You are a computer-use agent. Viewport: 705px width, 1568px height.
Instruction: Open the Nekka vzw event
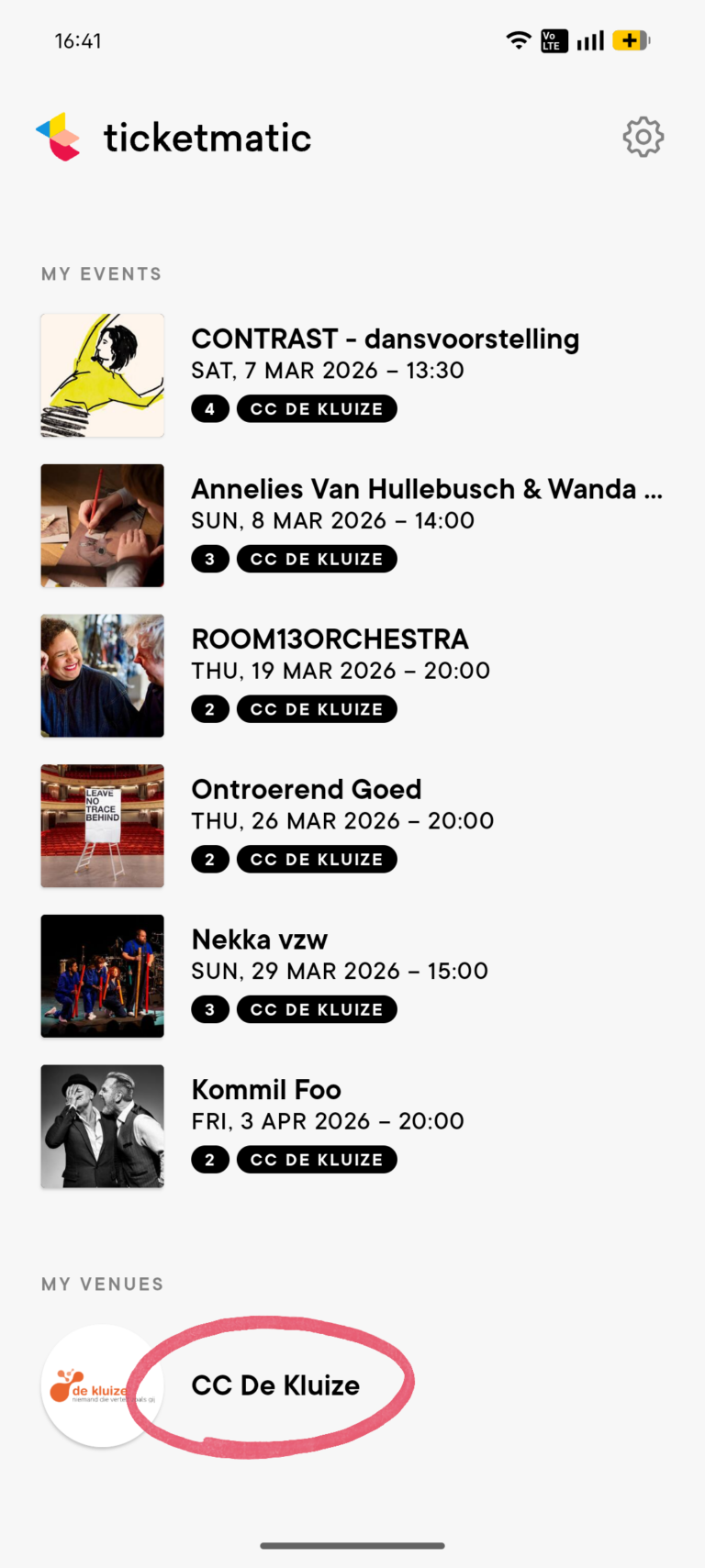point(259,940)
